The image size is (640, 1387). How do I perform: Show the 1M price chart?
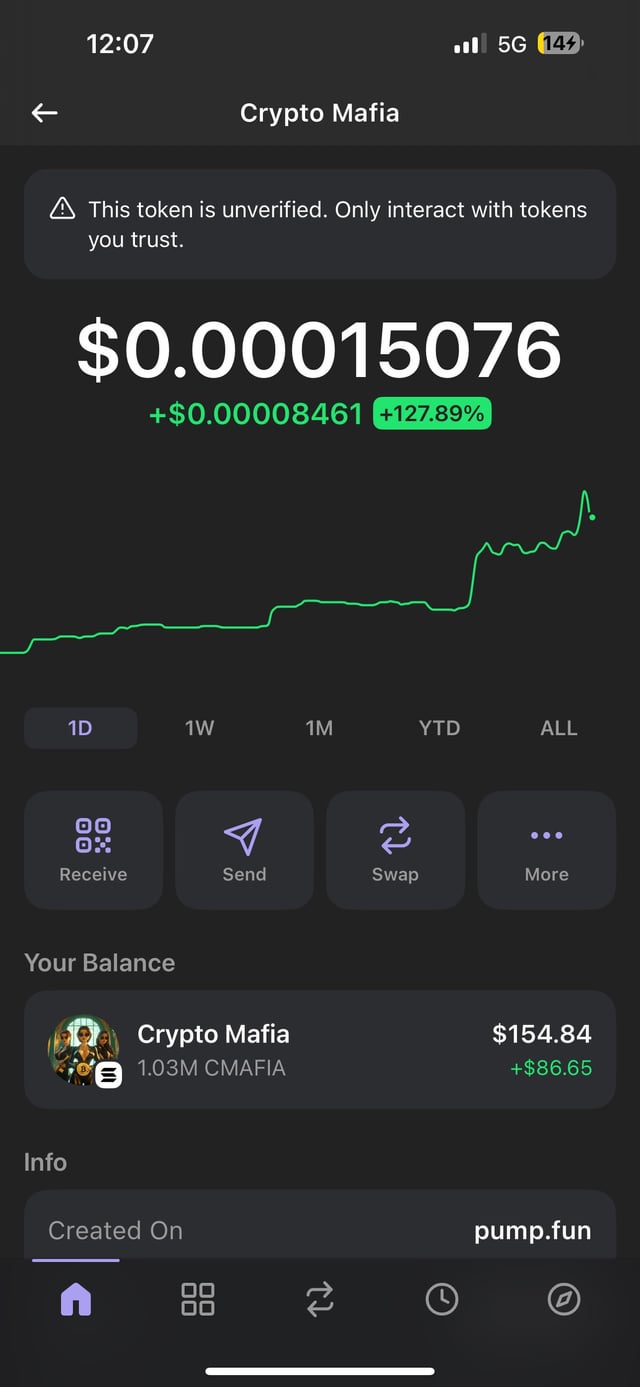point(319,728)
